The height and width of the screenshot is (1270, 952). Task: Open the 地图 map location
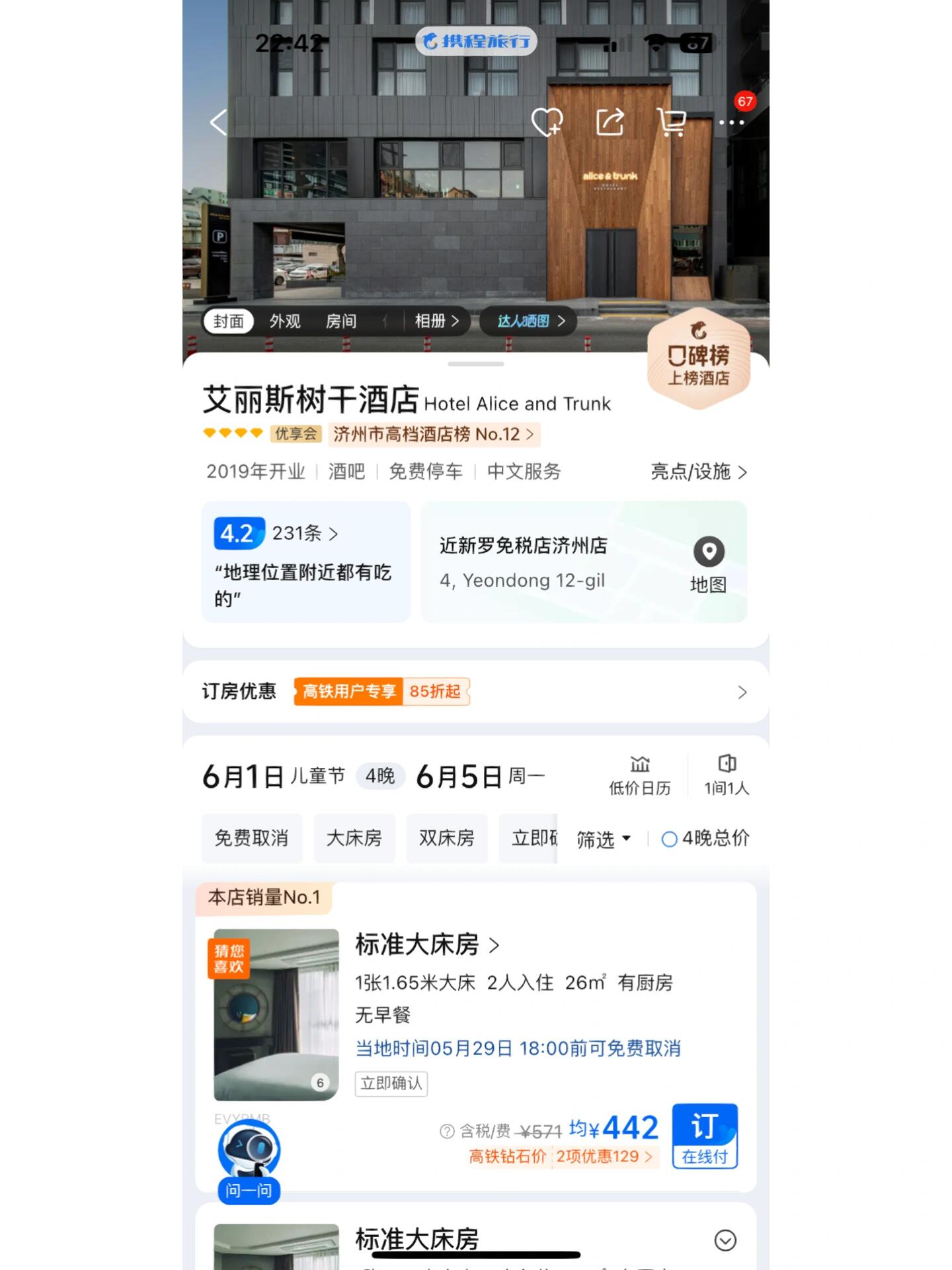(708, 564)
